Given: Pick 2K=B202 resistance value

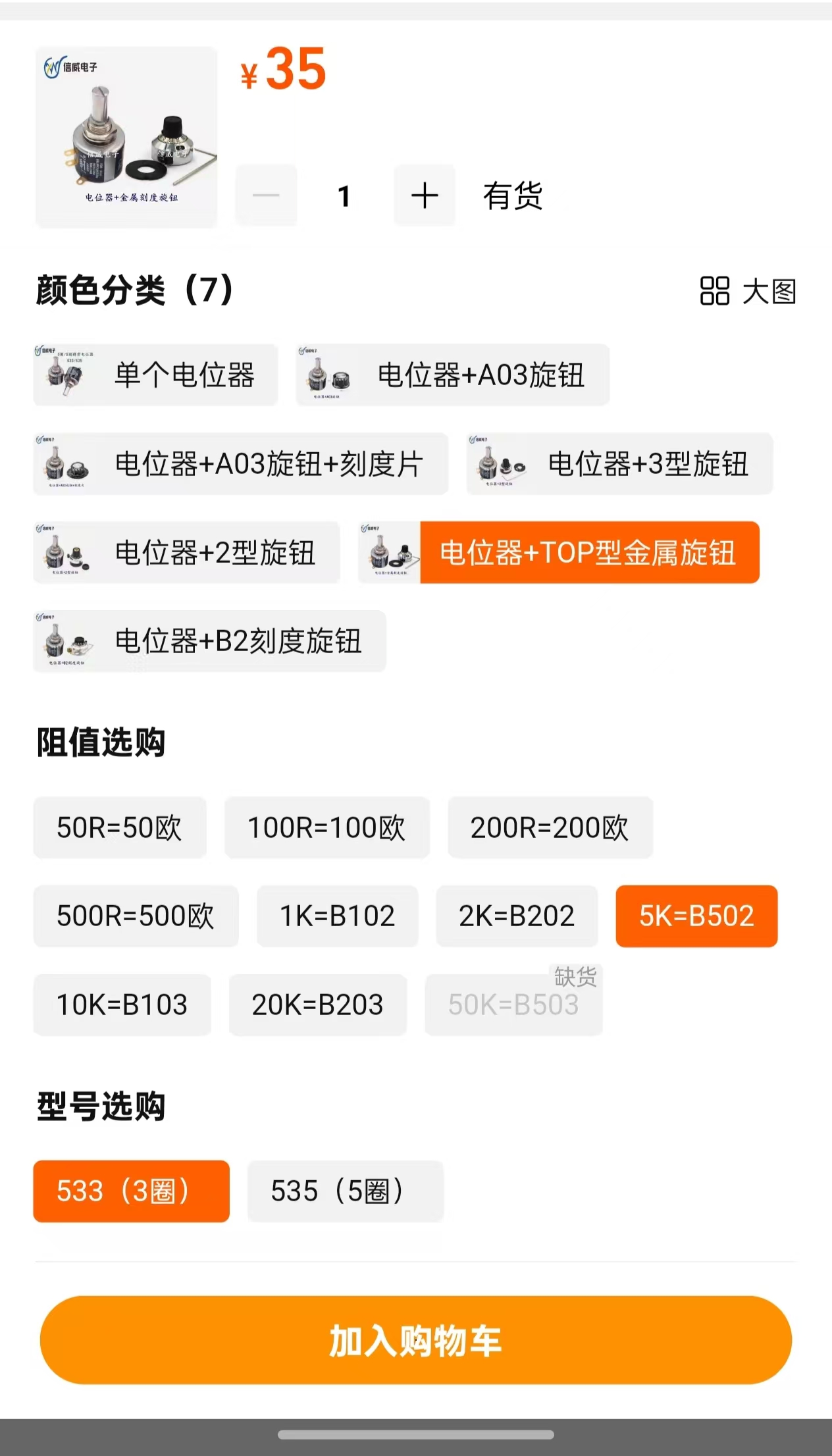Looking at the screenshot, I should (517, 916).
